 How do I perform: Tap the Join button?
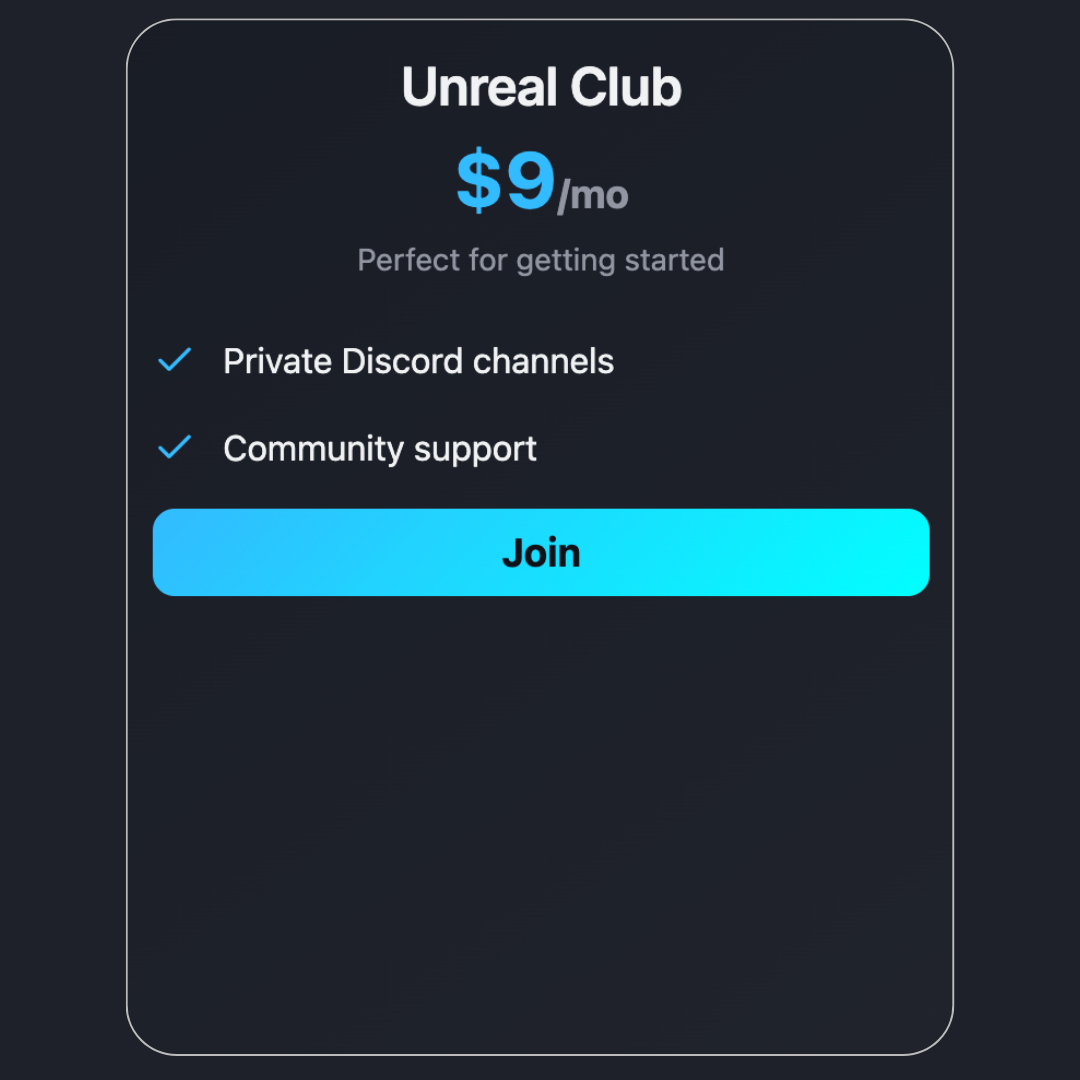click(x=540, y=552)
